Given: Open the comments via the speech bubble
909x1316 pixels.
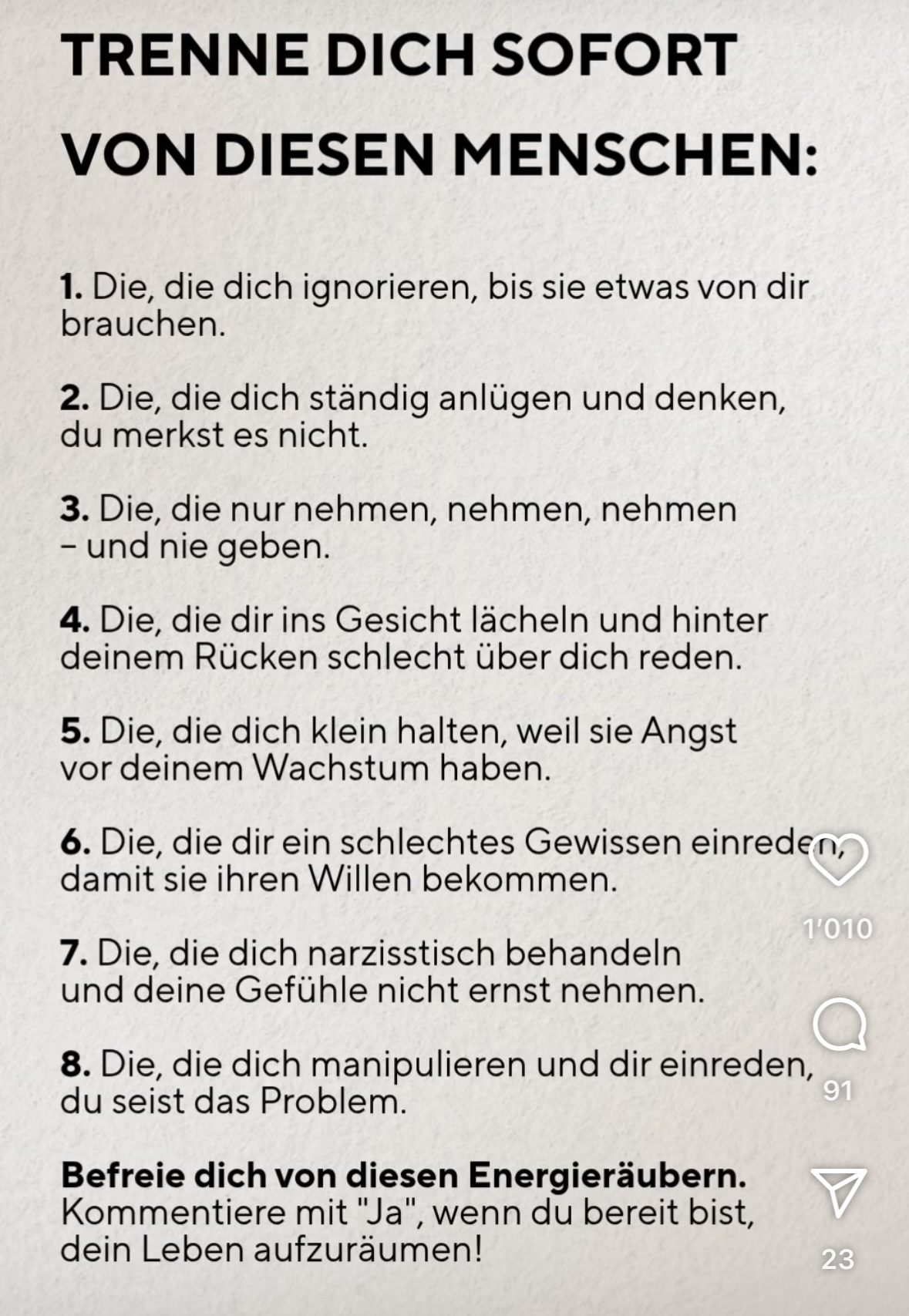Looking at the screenshot, I should [x=839, y=1025].
